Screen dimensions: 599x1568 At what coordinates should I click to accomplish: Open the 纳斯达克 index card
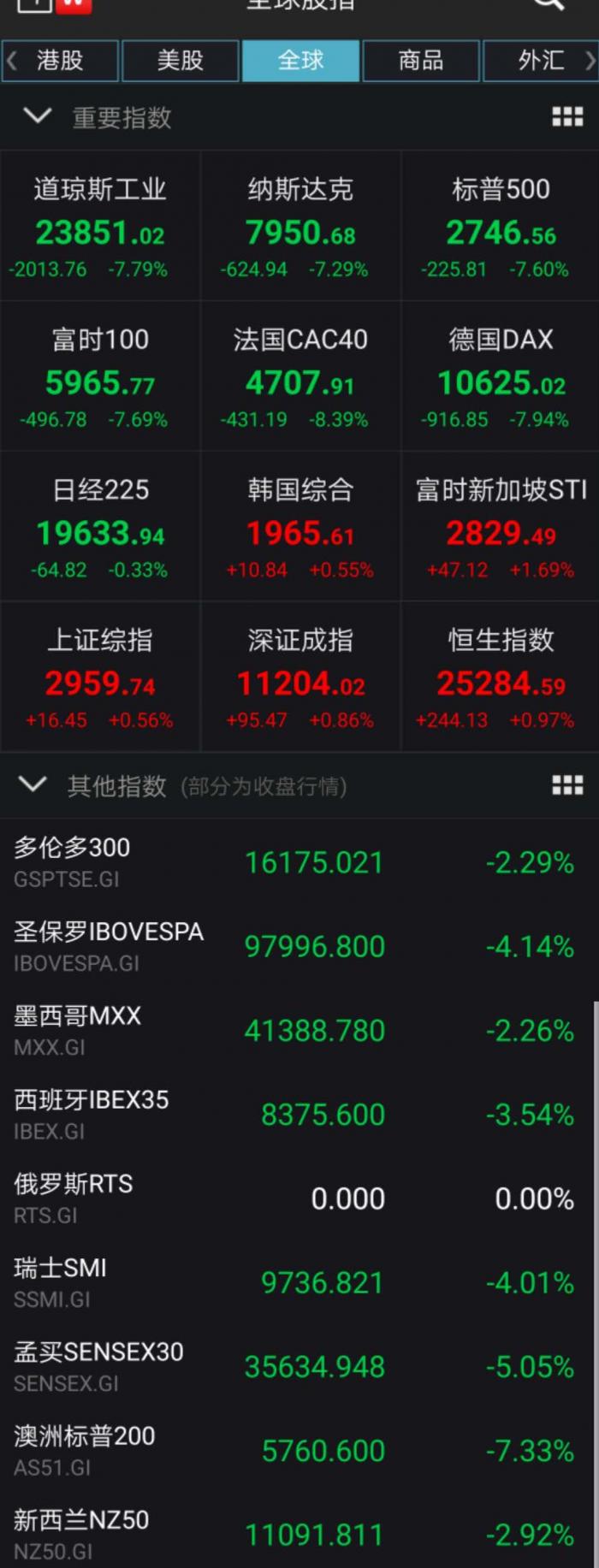pyautogui.click(x=300, y=227)
